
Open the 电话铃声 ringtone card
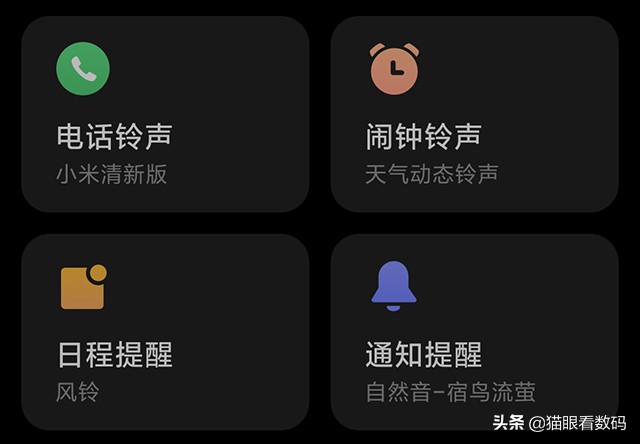tap(165, 115)
